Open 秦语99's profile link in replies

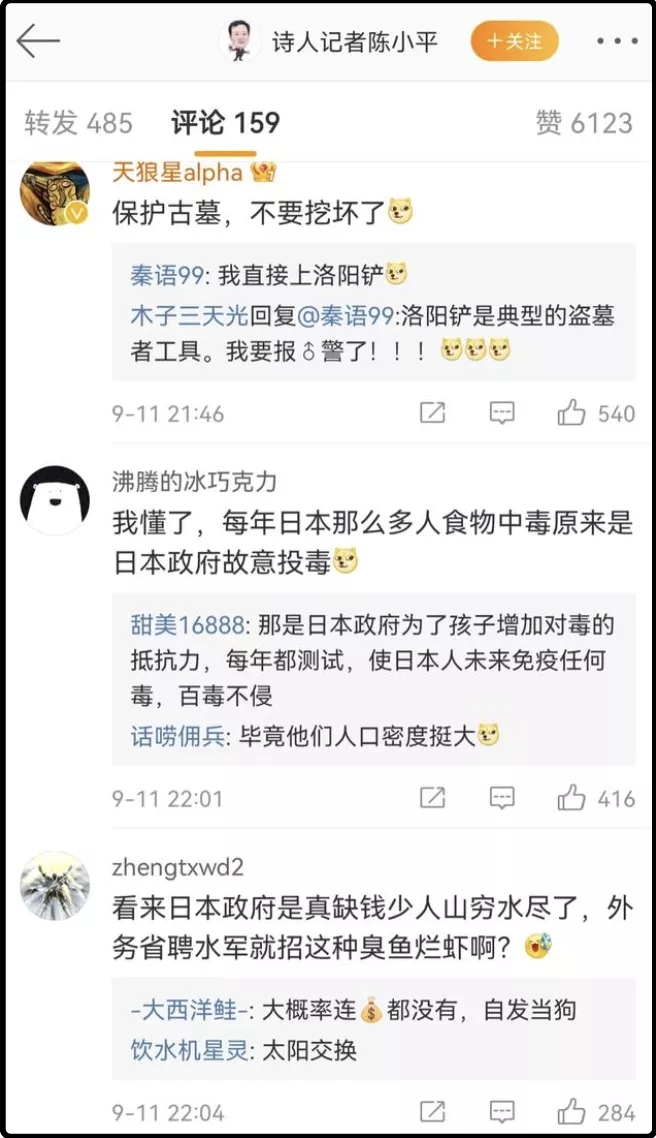click(166, 275)
